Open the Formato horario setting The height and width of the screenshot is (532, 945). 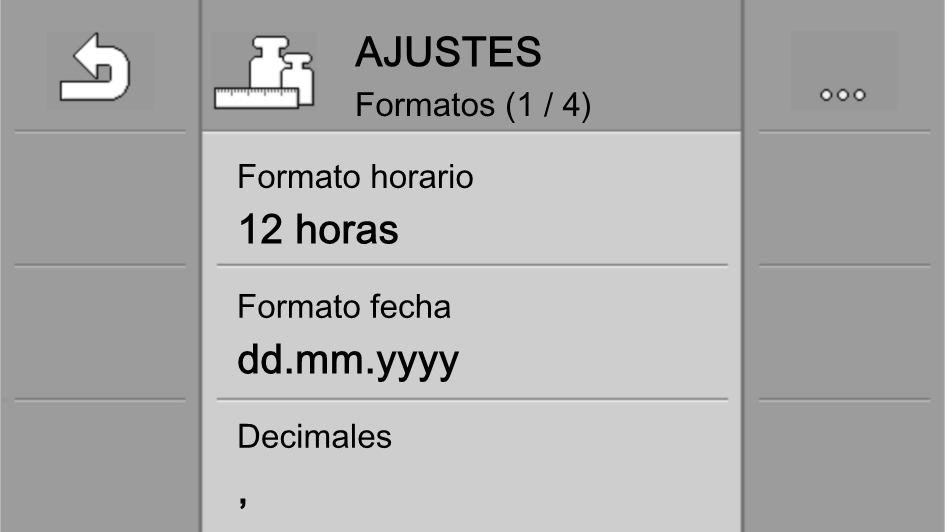(471, 205)
